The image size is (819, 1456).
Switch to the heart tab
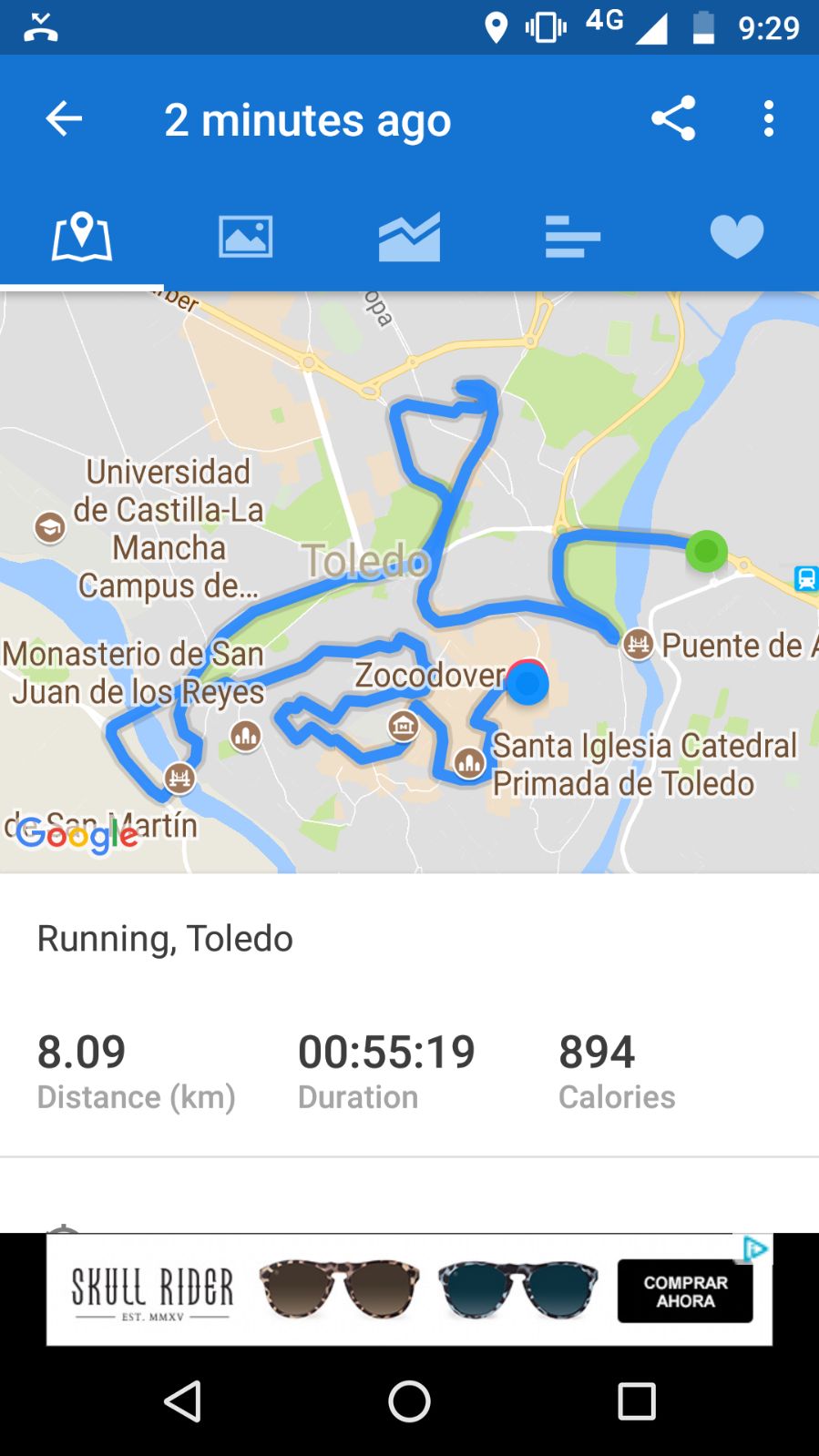click(737, 237)
